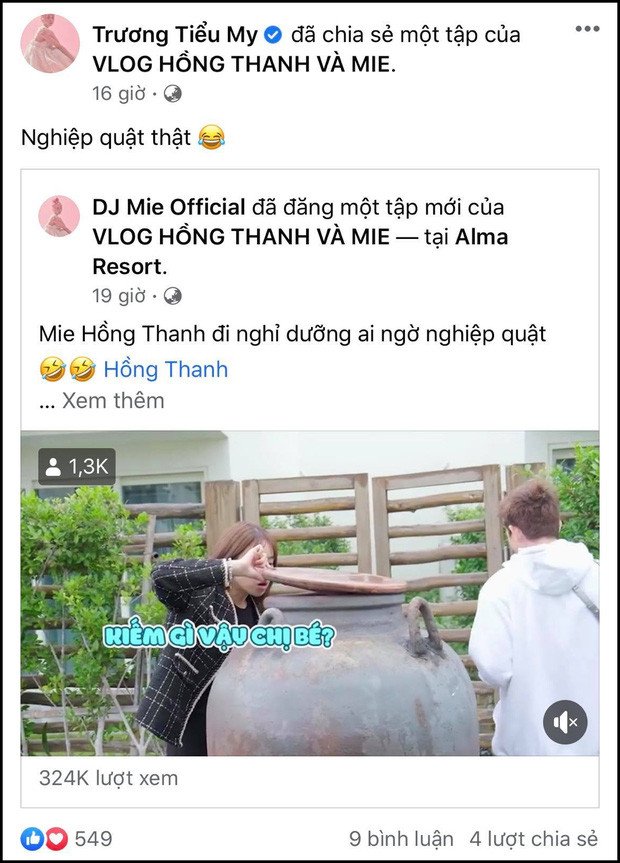This screenshot has height=863, width=620.
Task: Expand caption with Xem thêm
Action: coord(112,401)
